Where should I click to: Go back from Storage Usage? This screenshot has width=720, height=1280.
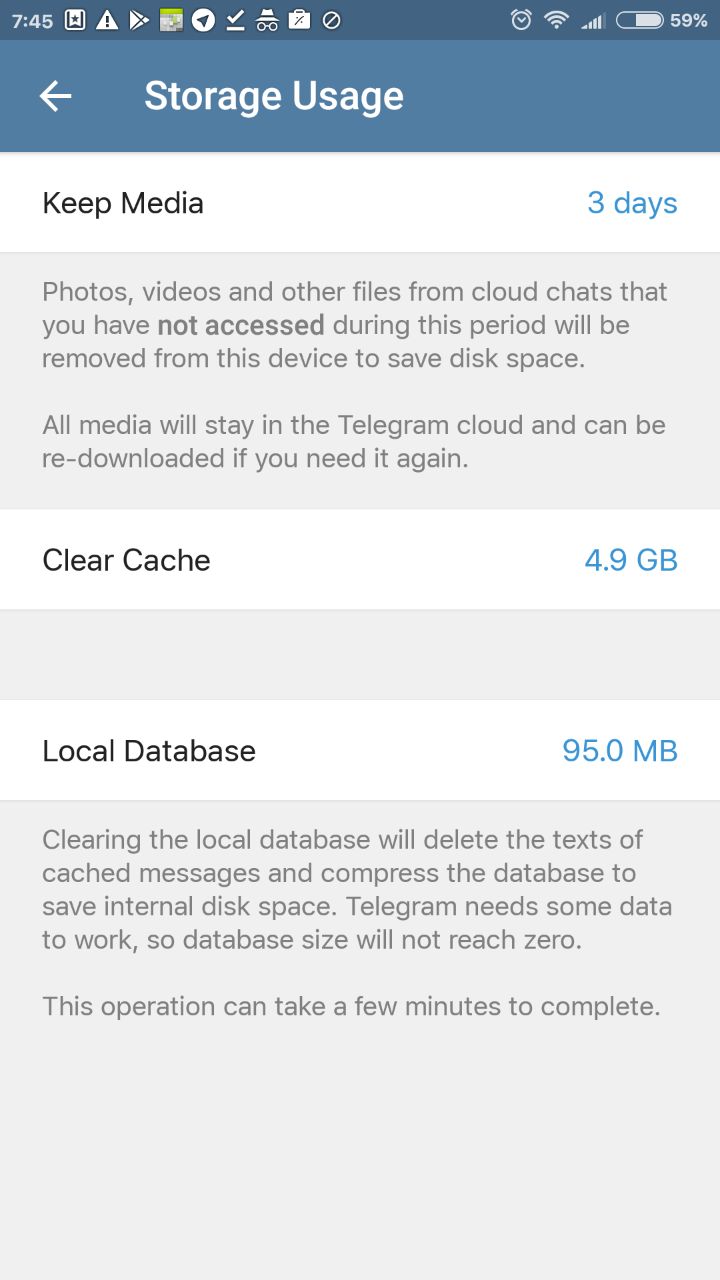tap(56, 96)
